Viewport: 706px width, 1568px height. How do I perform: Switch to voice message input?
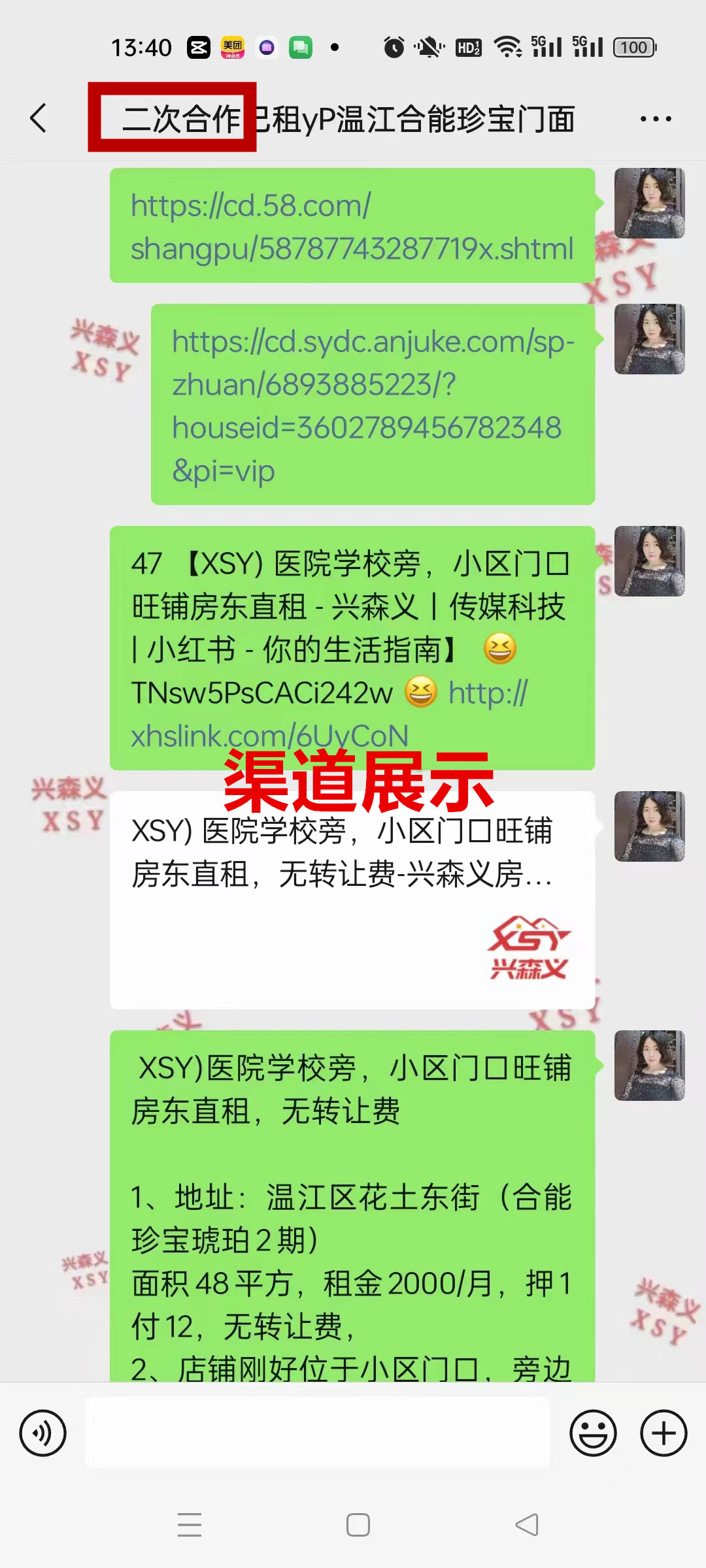(42, 1433)
